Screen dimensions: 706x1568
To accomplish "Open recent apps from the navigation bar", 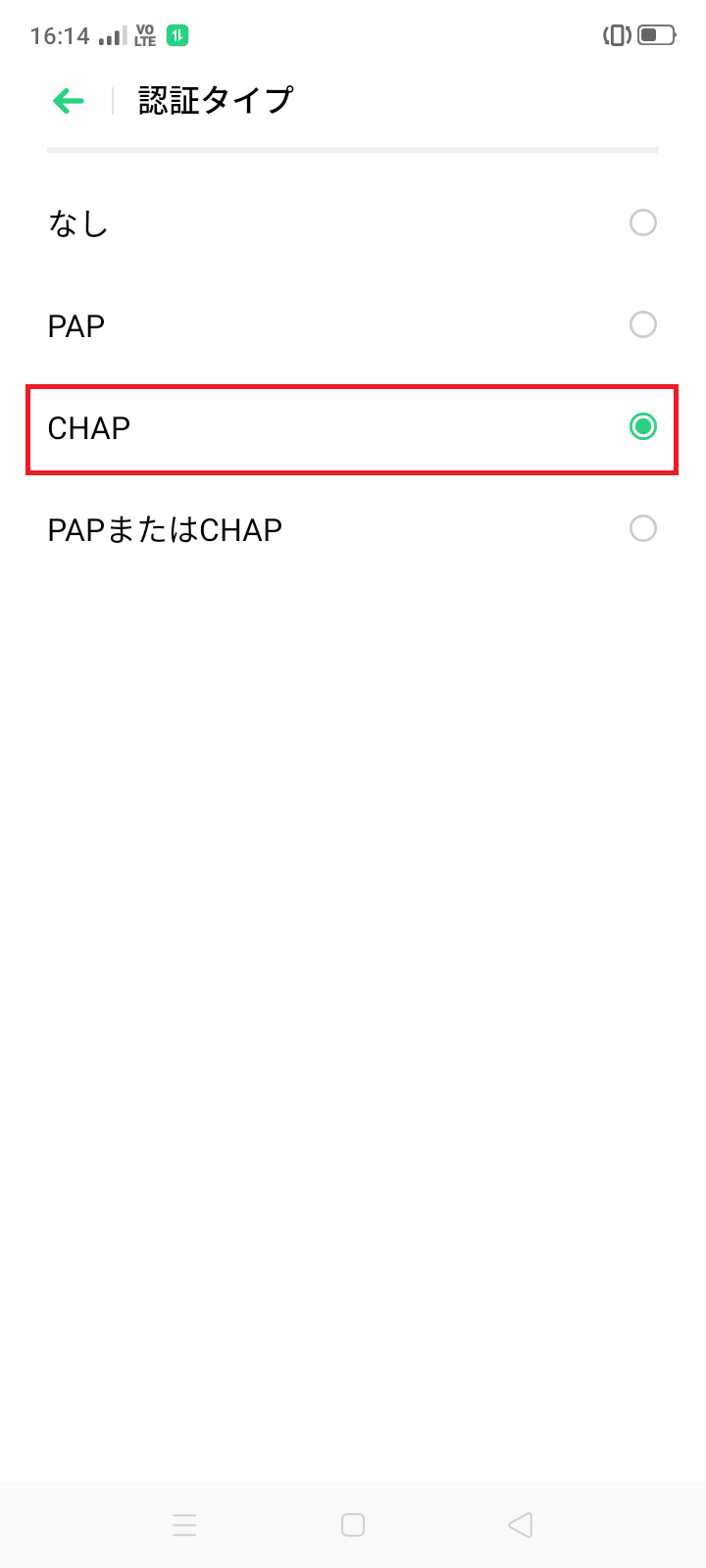I will (x=184, y=1525).
